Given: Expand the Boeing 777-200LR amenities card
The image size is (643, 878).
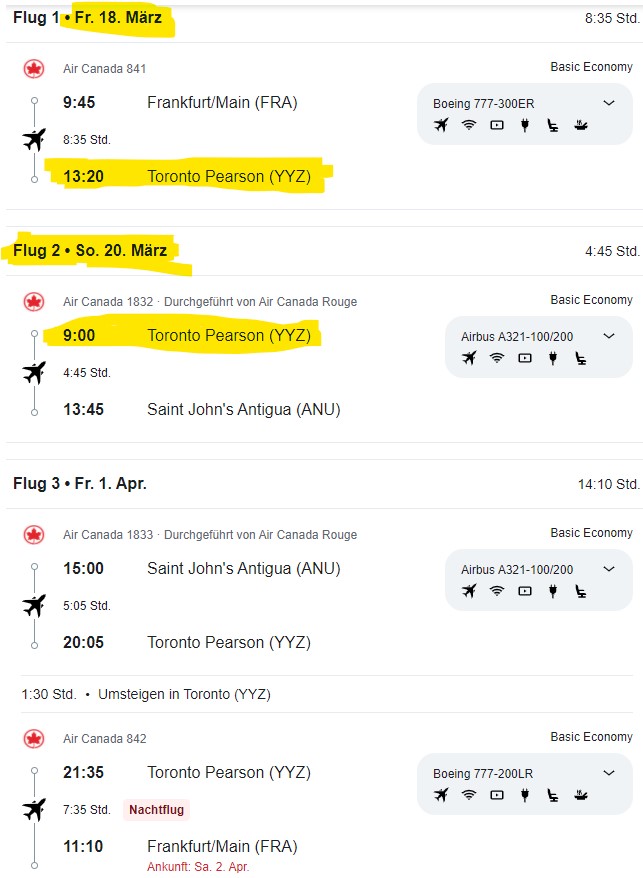Looking at the screenshot, I should pyautogui.click(x=609, y=773).
